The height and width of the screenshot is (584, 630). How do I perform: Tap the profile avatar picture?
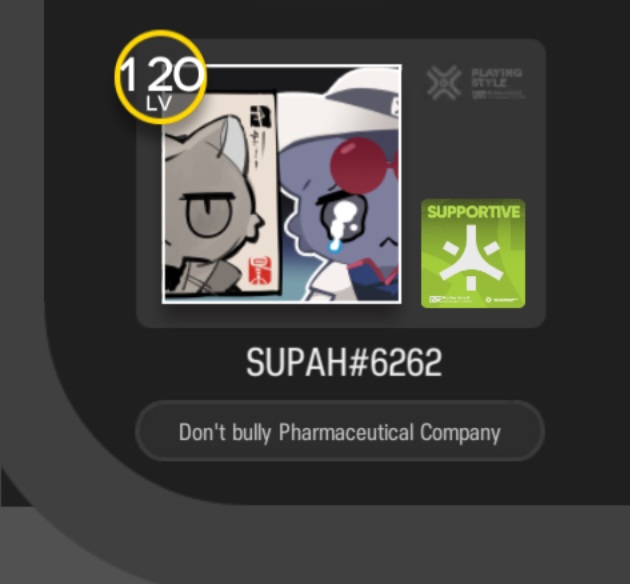click(282, 184)
